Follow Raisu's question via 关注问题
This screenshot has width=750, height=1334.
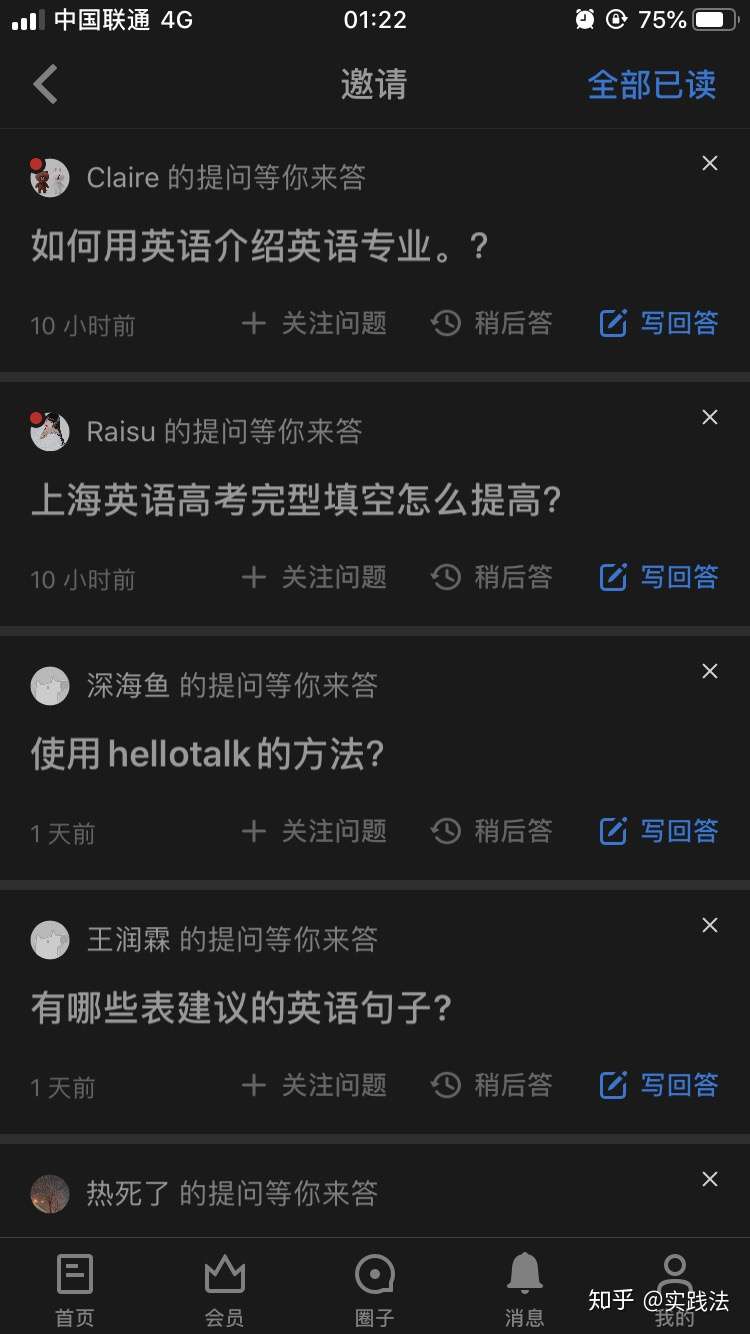pos(314,577)
